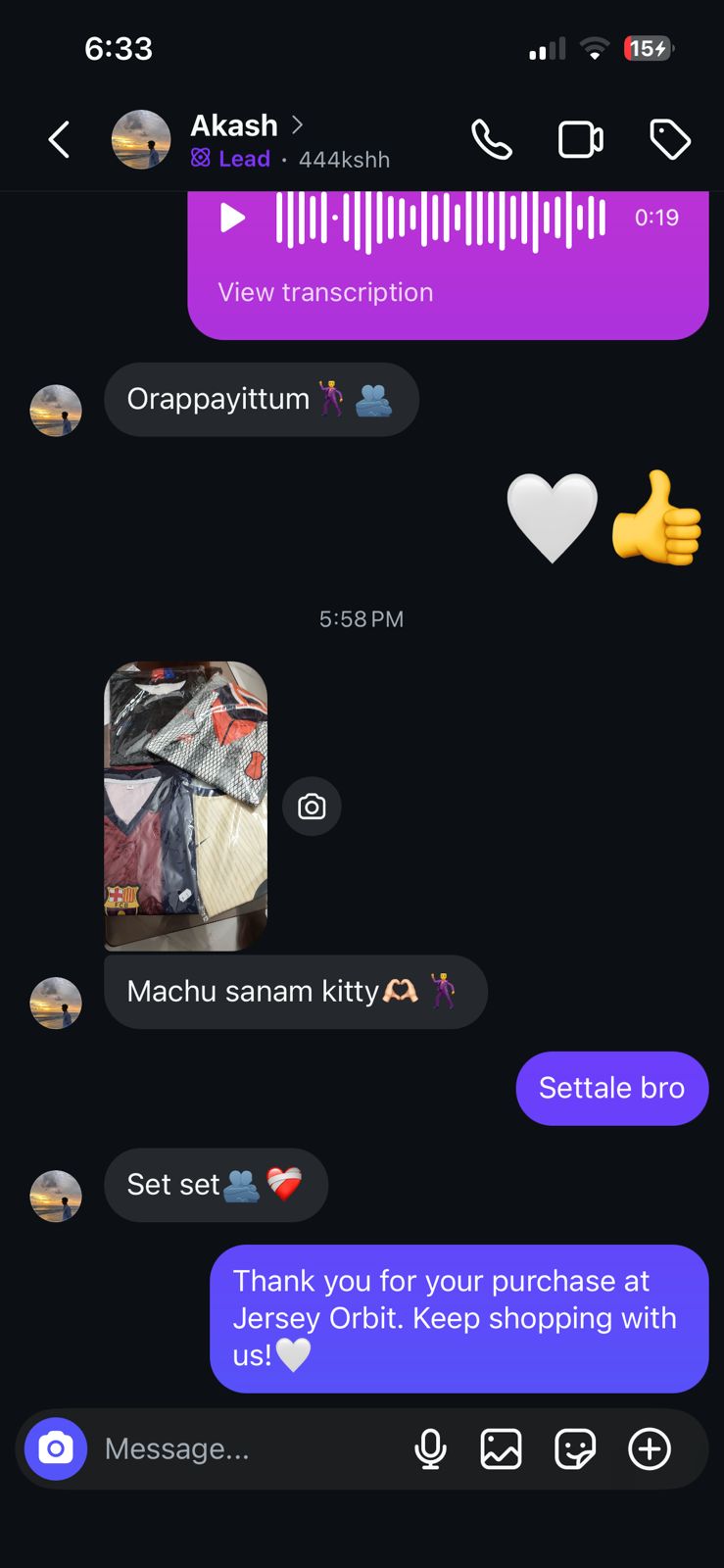Go back to the chat list
724x1568 pixels.
pos(60,140)
